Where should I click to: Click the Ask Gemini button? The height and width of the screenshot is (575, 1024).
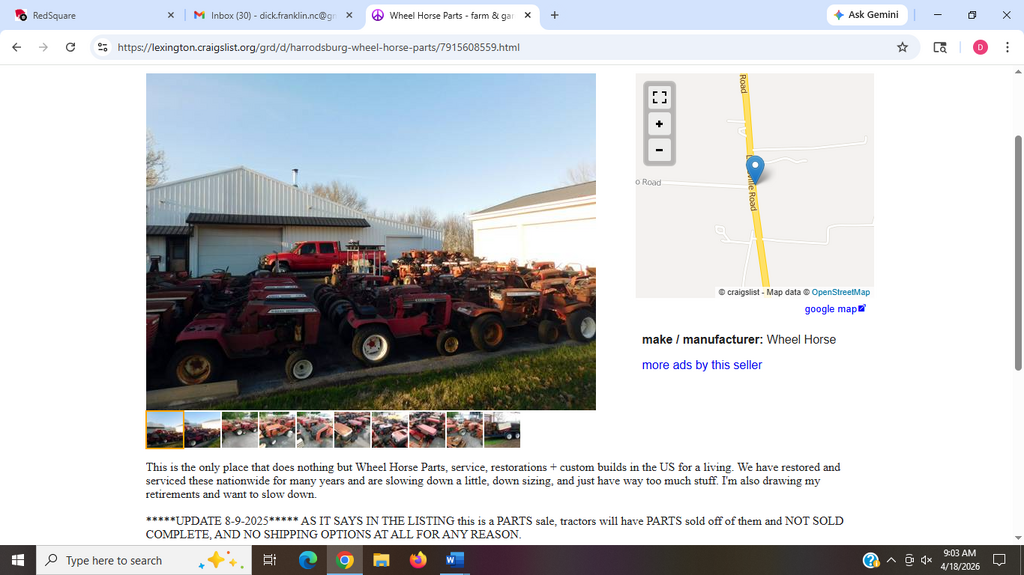[868, 15]
